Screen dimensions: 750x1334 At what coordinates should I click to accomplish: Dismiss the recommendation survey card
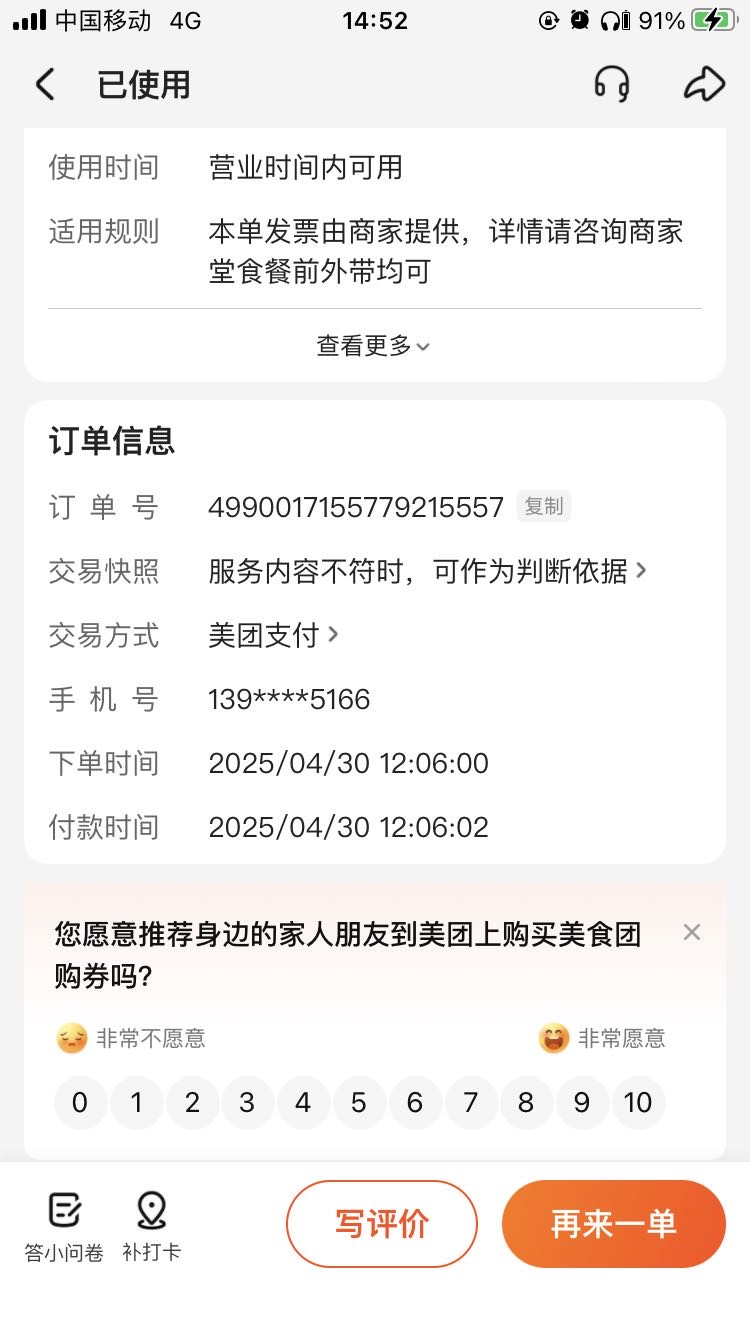[692, 932]
